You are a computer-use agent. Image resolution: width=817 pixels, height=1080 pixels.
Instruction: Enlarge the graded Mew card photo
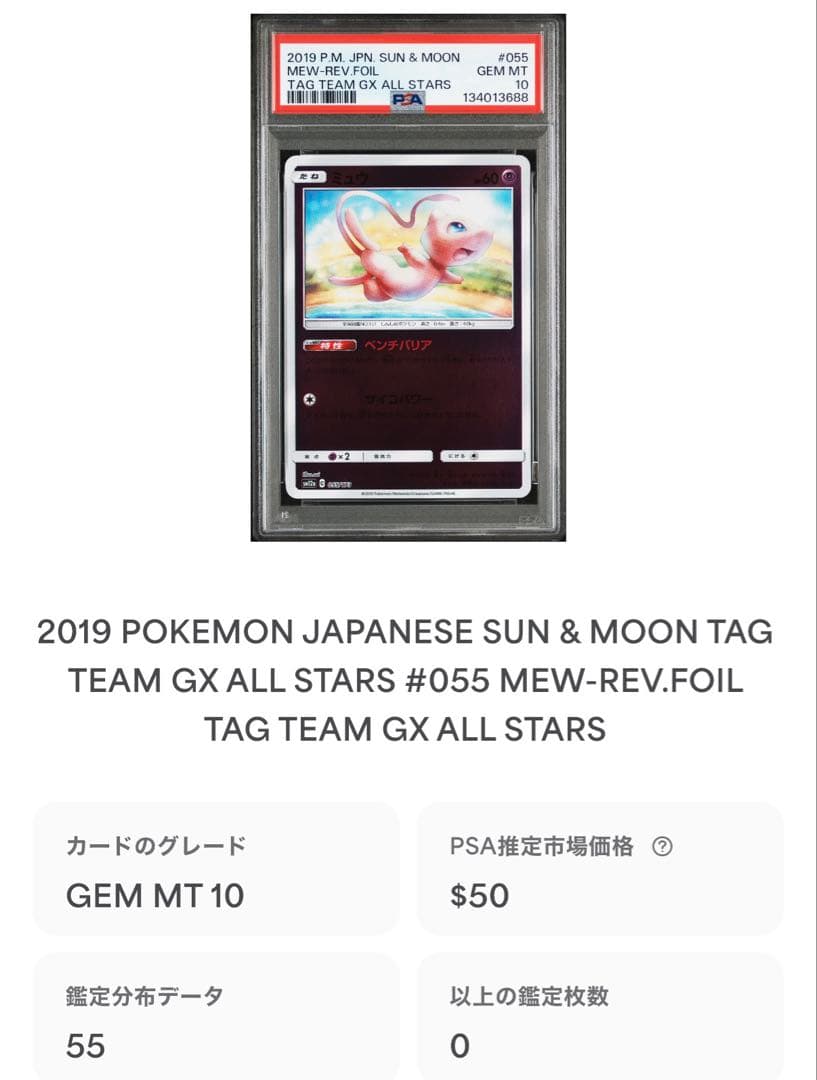(408, 278)
